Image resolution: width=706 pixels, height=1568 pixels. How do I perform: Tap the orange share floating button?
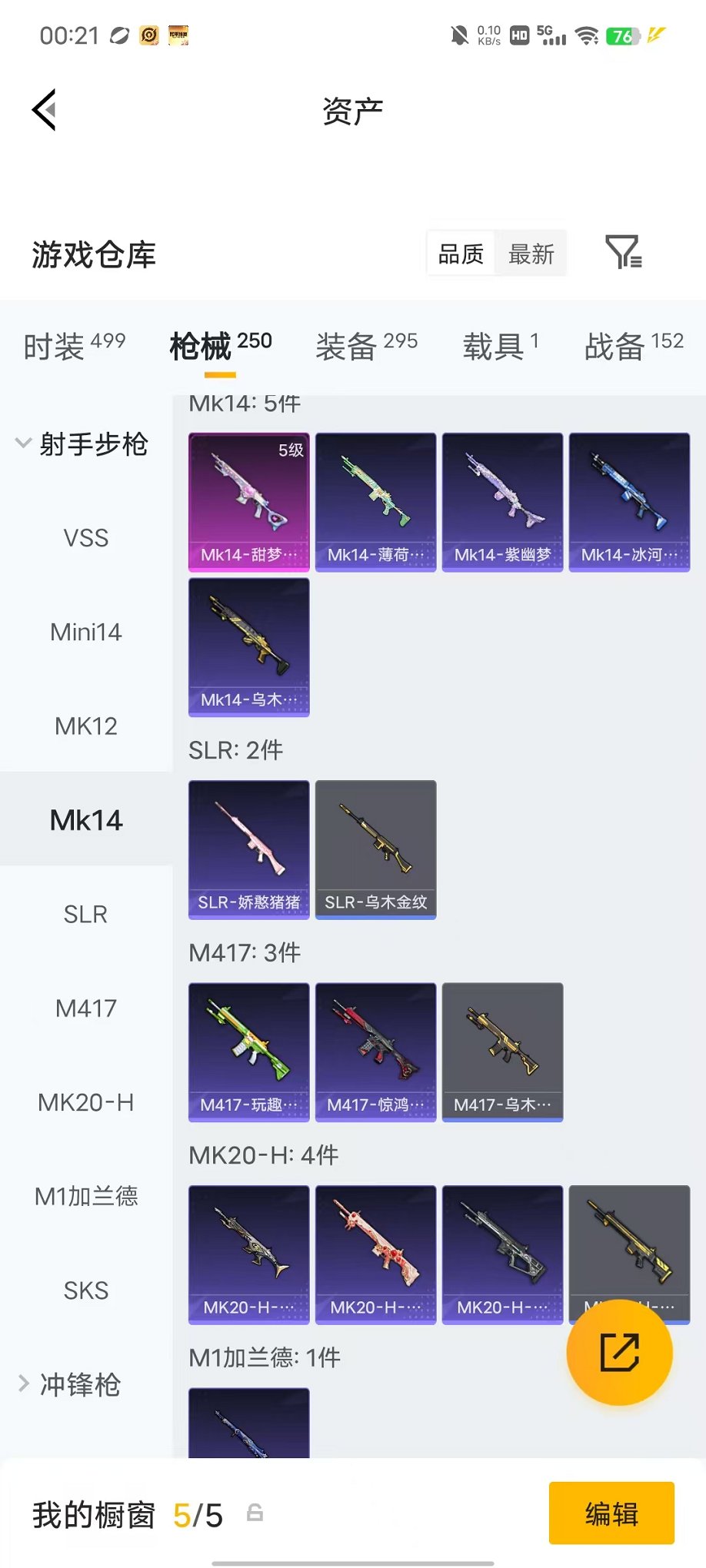620,1353
